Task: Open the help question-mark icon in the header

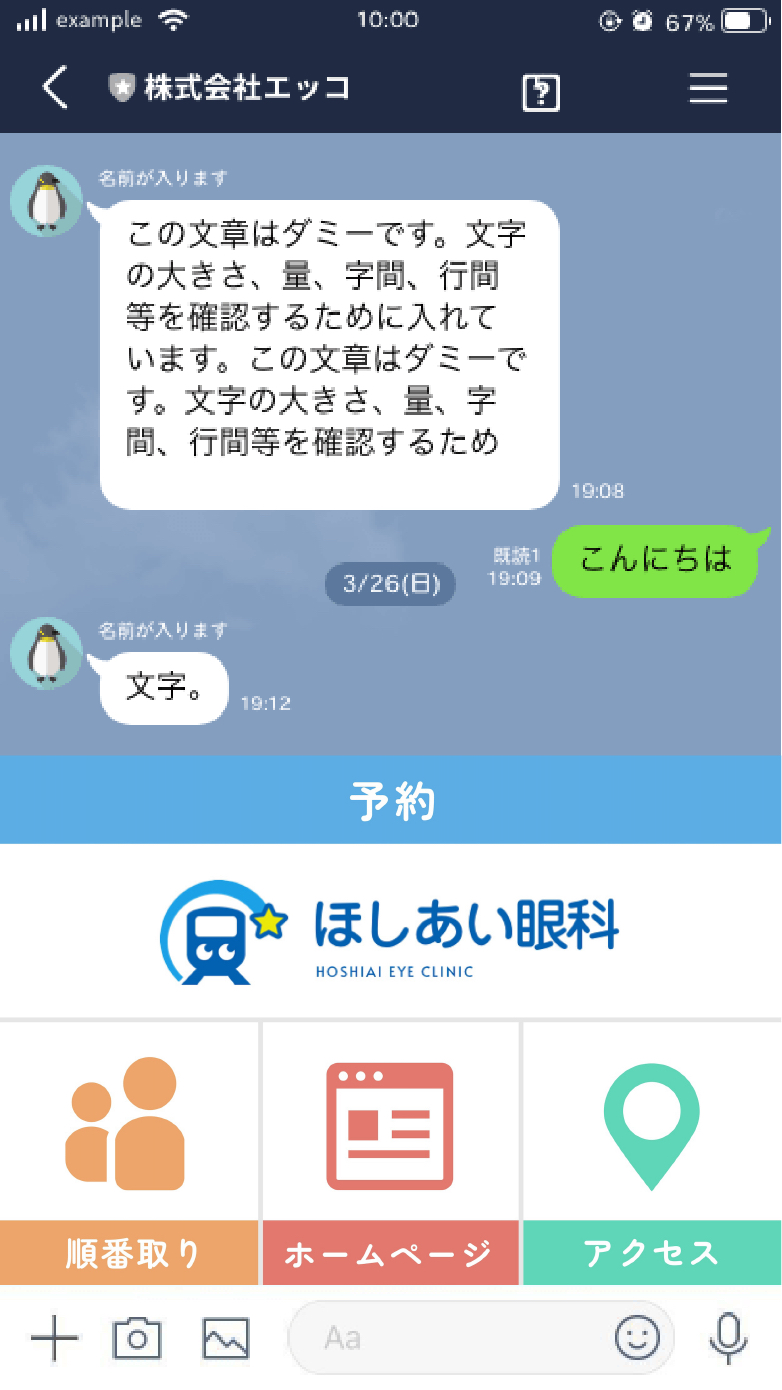Action: tap(541, 89)
